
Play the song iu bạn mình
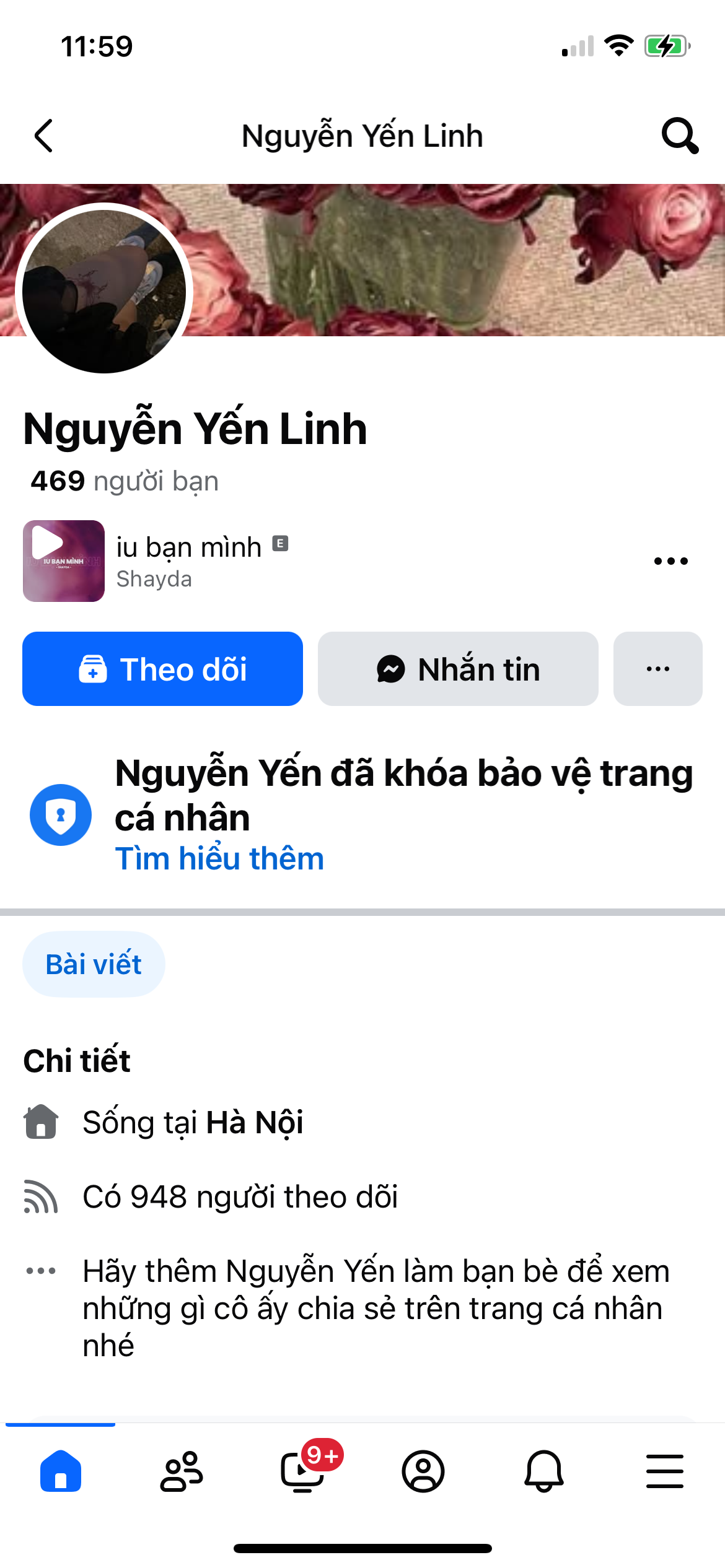[63, 560]
